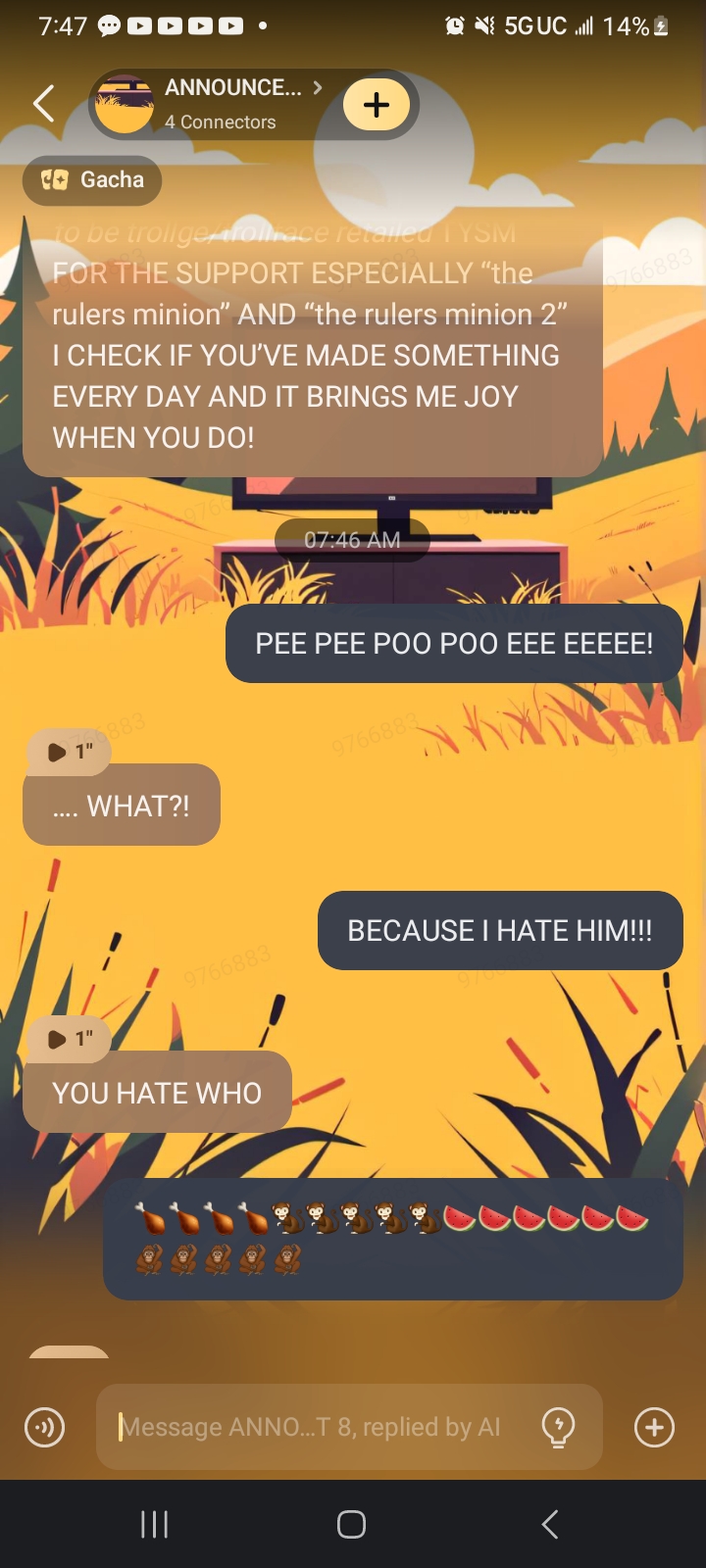This screenshot has height=1568, width=706.
Task: Go to the system home screen
Action: tap(351, 1524)
